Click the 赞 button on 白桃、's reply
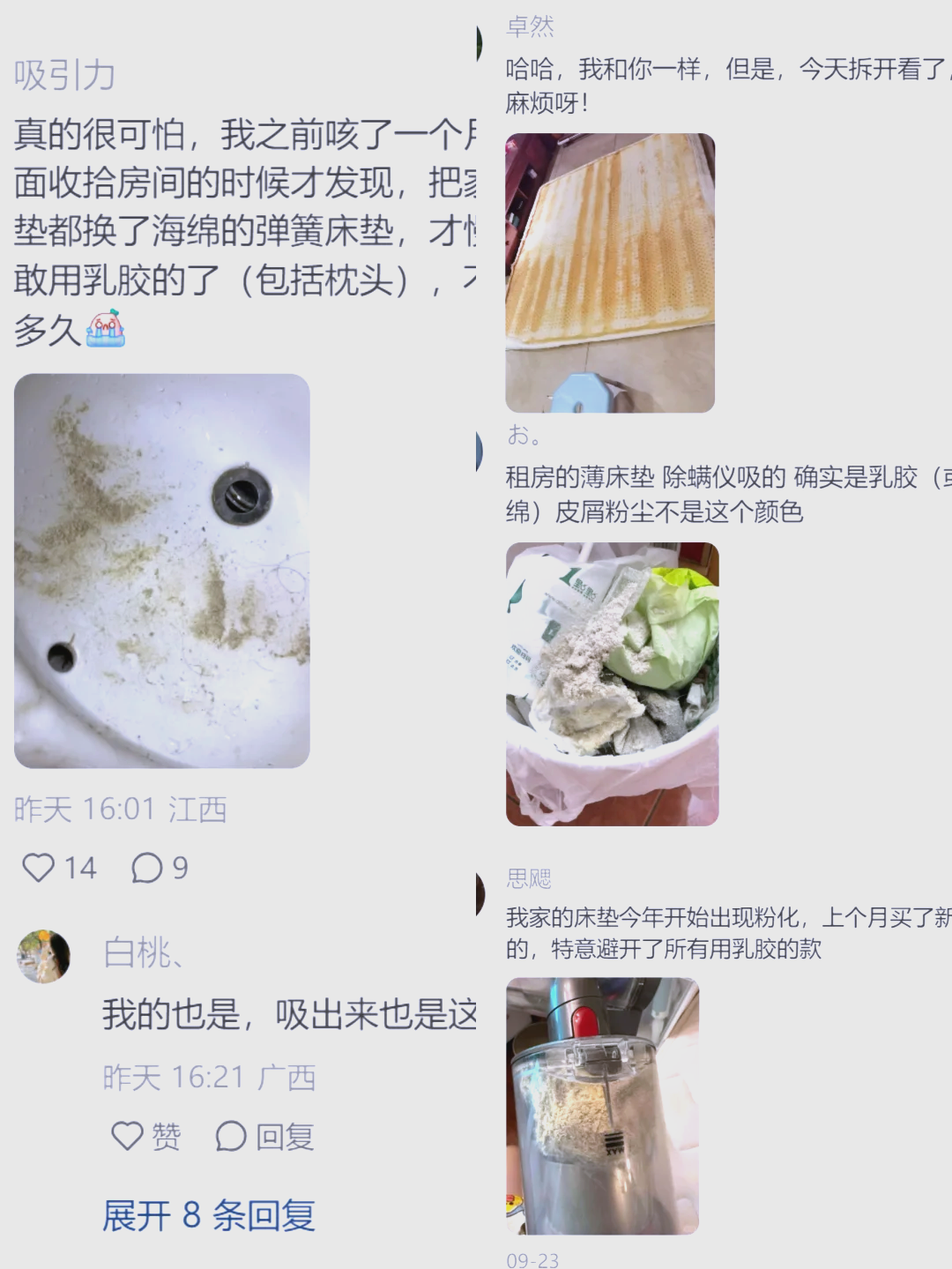 pos(167,1137)
